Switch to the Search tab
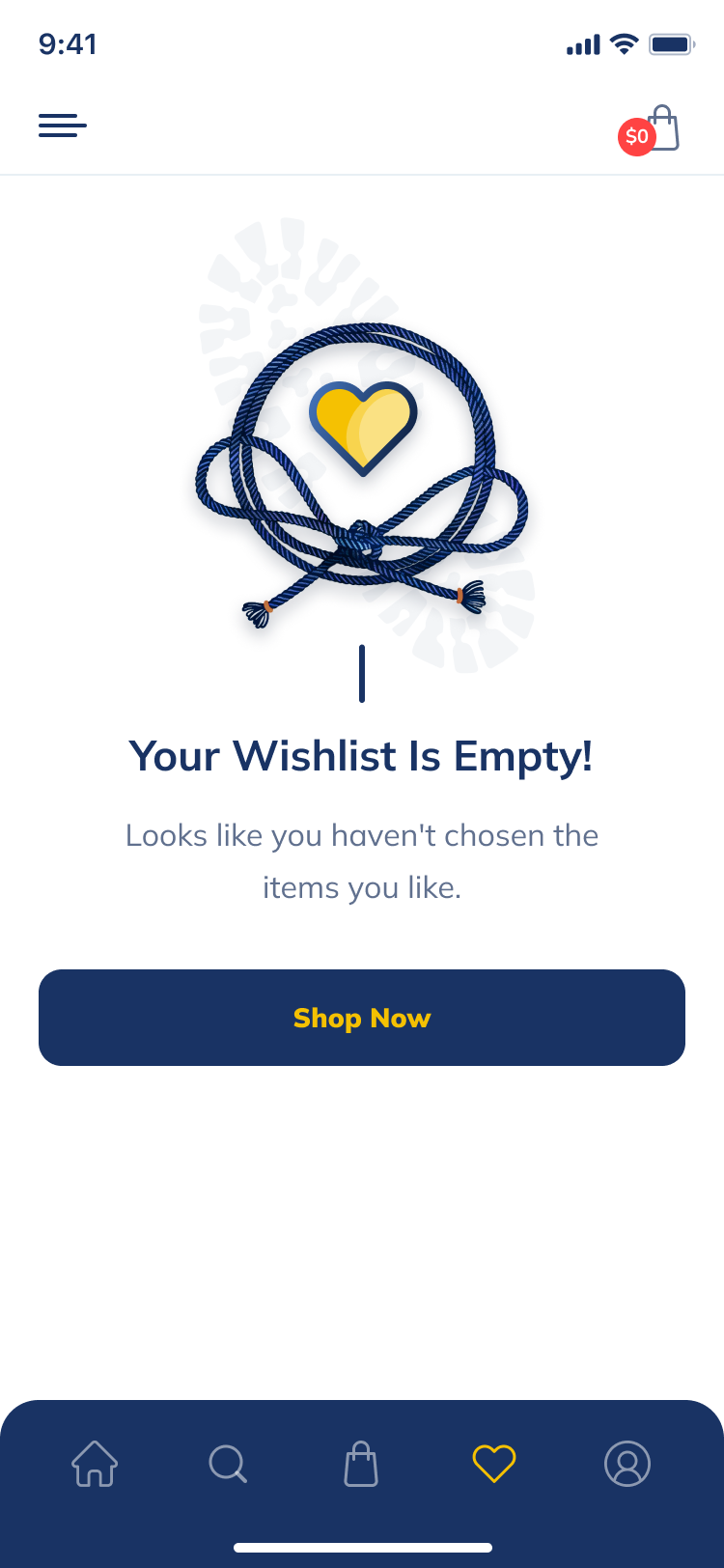The image size is (724, 1568). (228, 1463)
